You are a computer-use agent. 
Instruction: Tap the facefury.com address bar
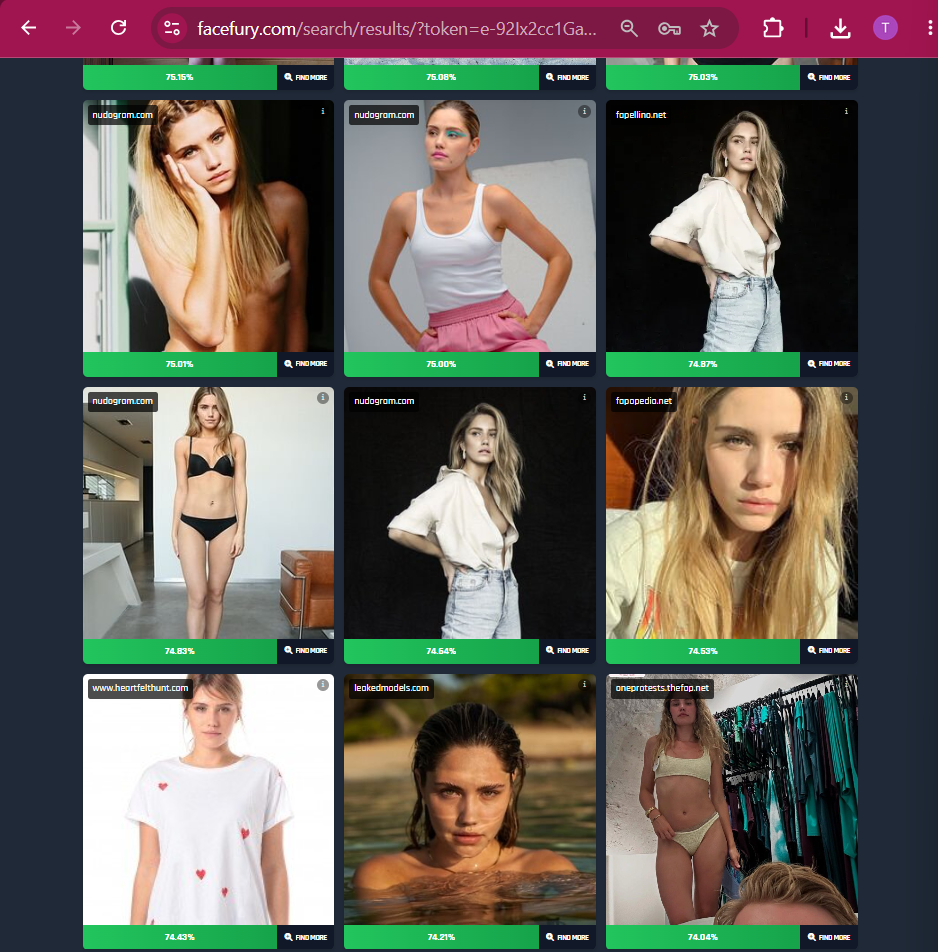tap(396, 29)
